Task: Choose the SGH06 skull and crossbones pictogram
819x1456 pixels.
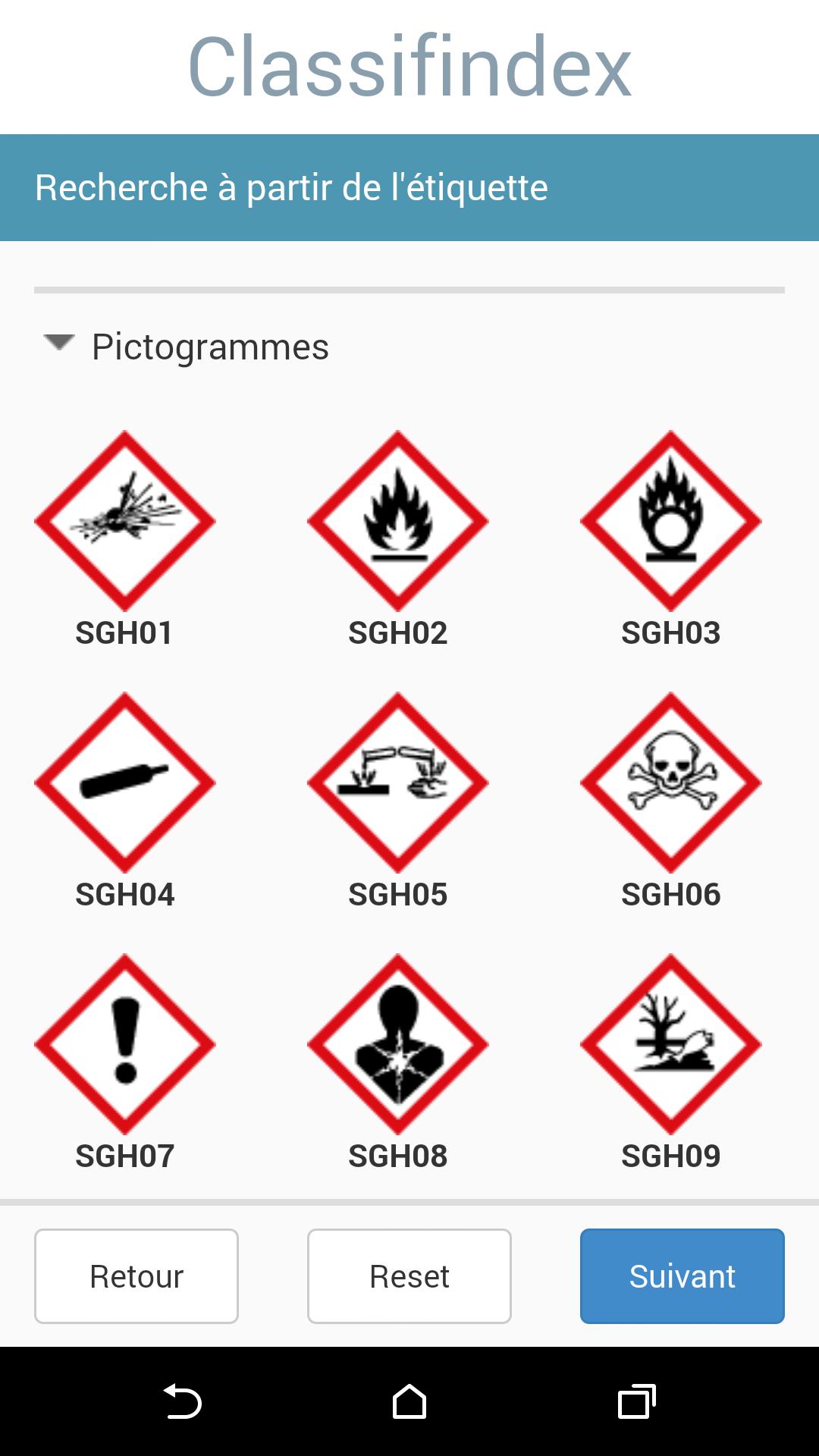Action: click(671, 783)
